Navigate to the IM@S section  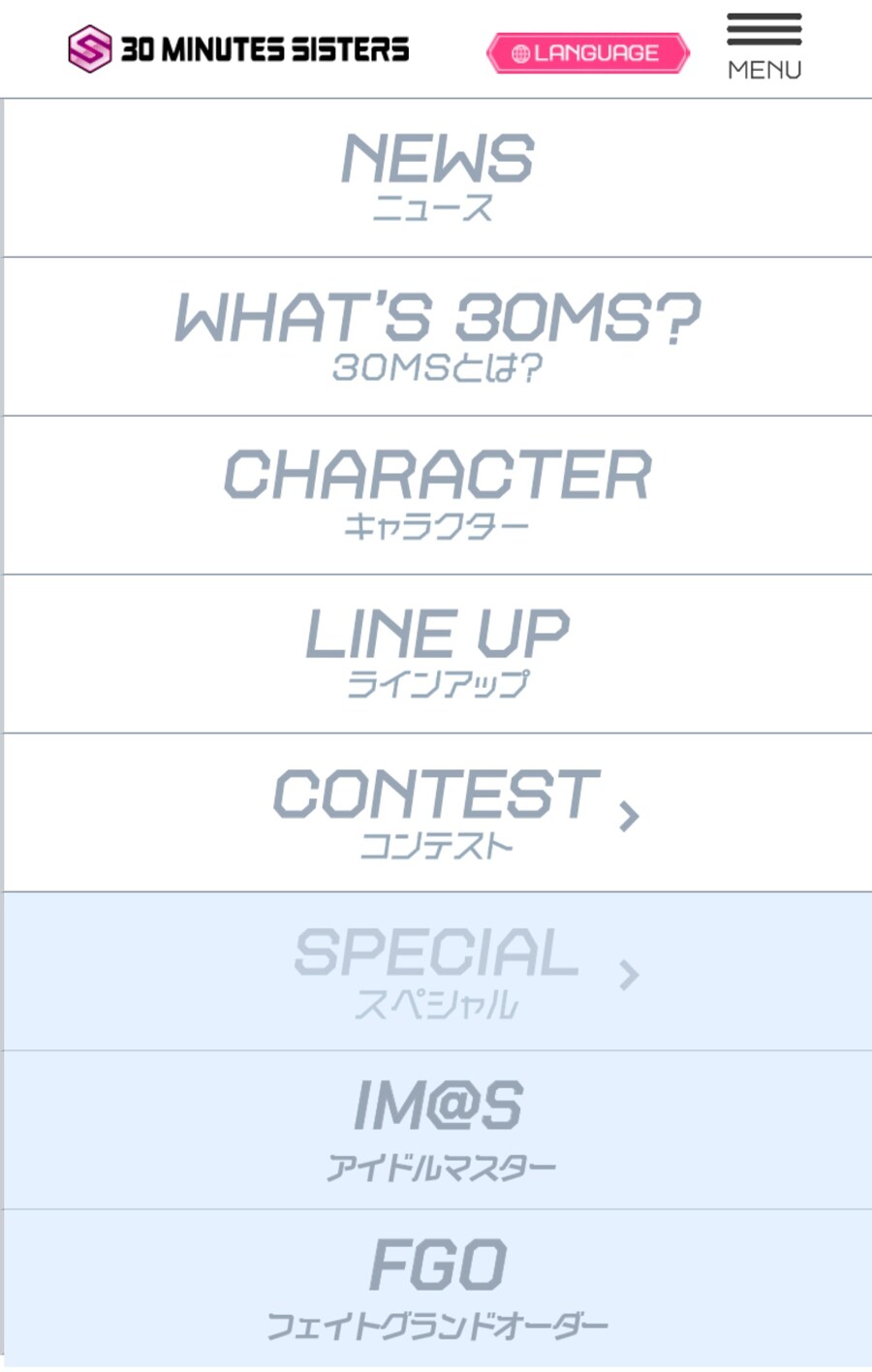click(436, 1126)
